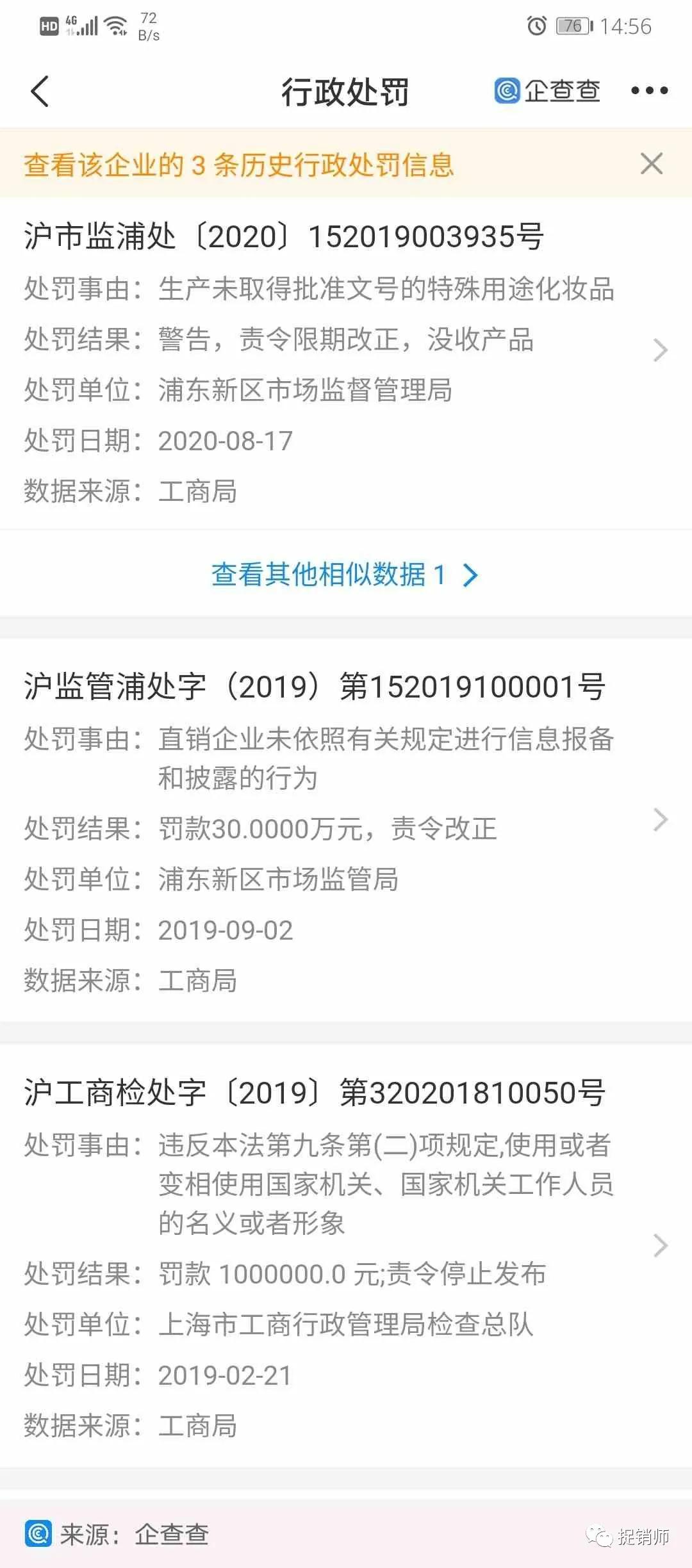692x1568 pixels.
Task: View other similar data 1
Action: (345, 575)
